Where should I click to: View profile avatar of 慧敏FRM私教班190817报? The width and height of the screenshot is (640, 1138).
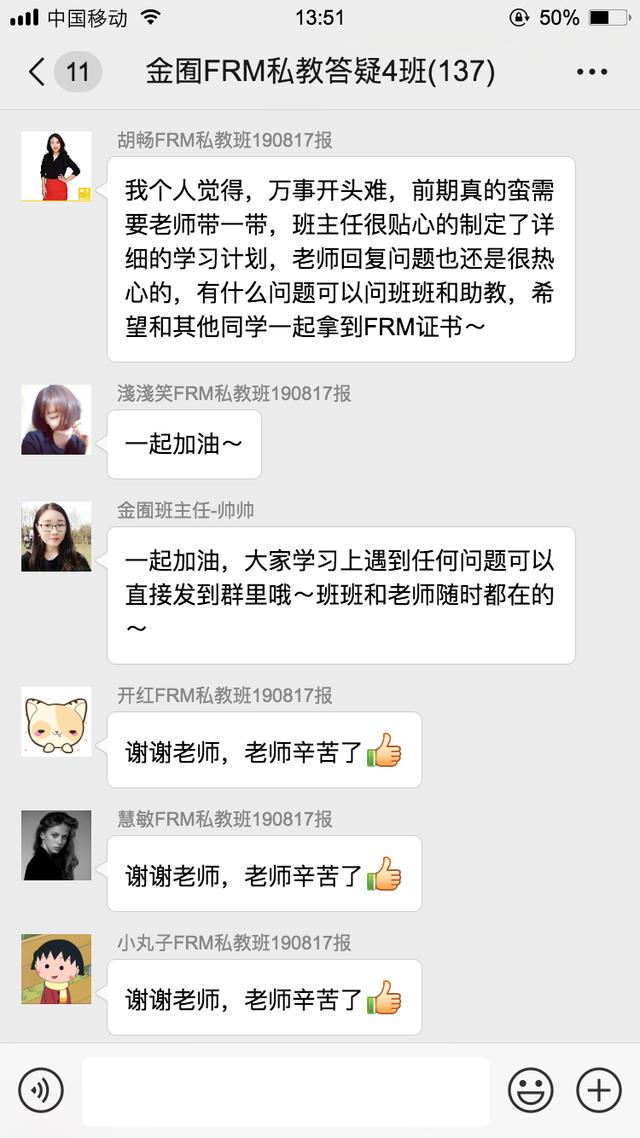tap(56, 845)
